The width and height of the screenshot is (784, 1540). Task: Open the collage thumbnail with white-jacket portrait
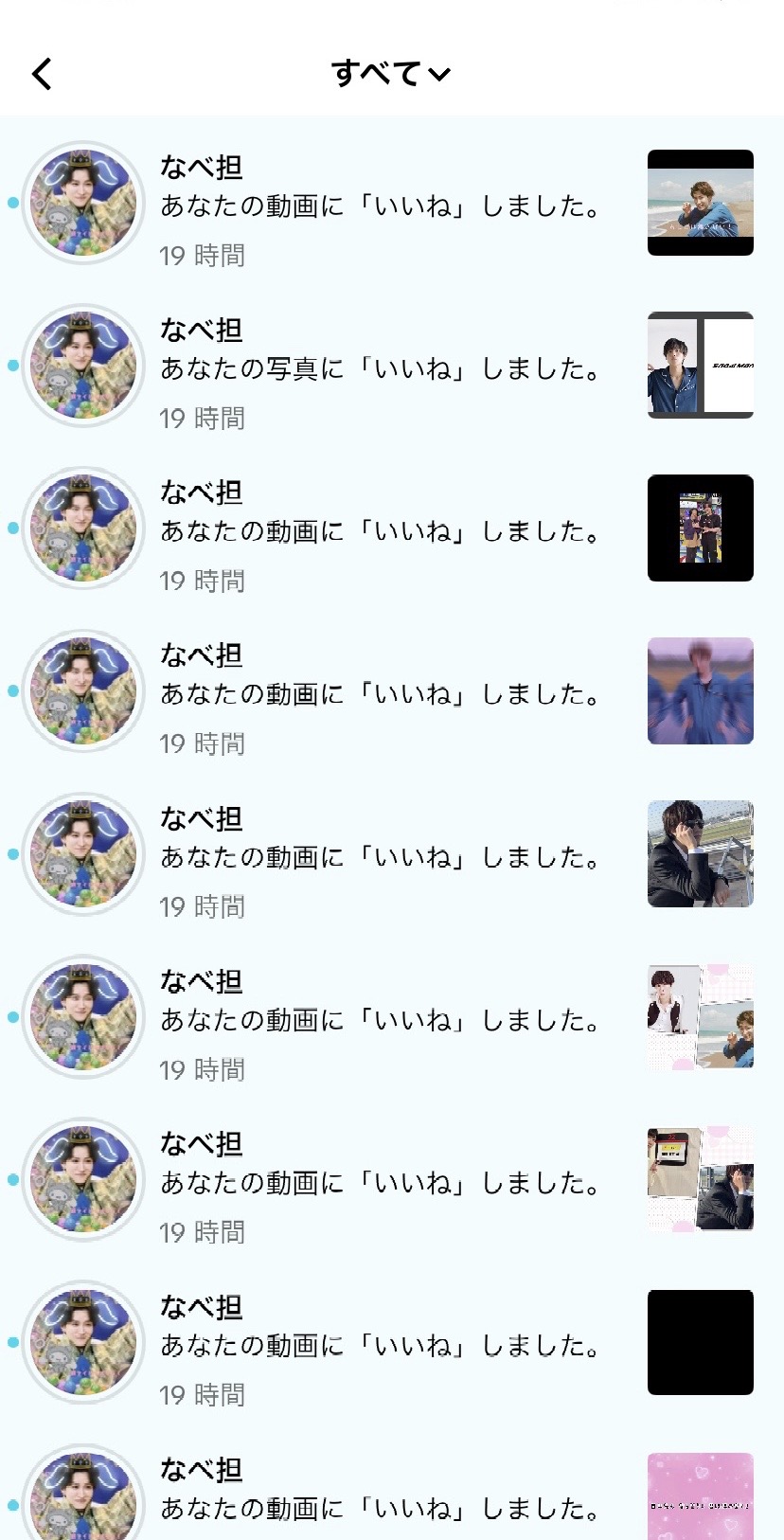coord(700,1017)
